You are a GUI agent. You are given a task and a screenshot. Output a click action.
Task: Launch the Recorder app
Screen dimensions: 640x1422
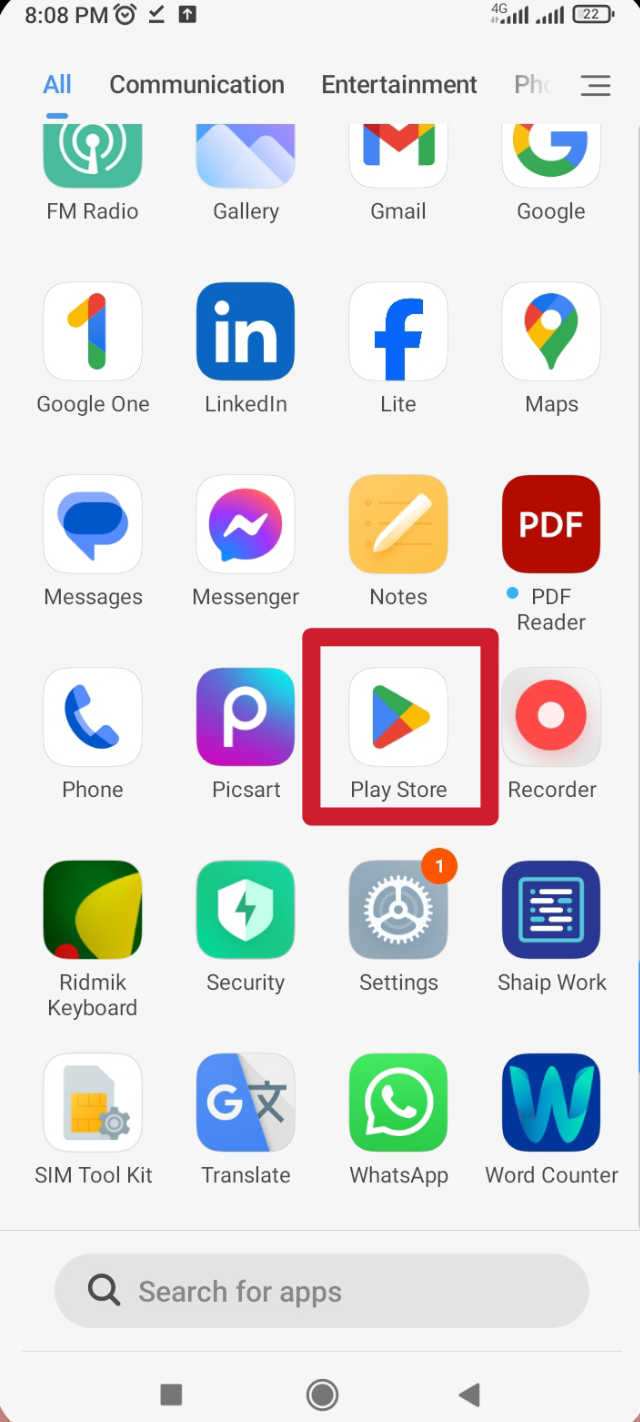click(551, 718)
